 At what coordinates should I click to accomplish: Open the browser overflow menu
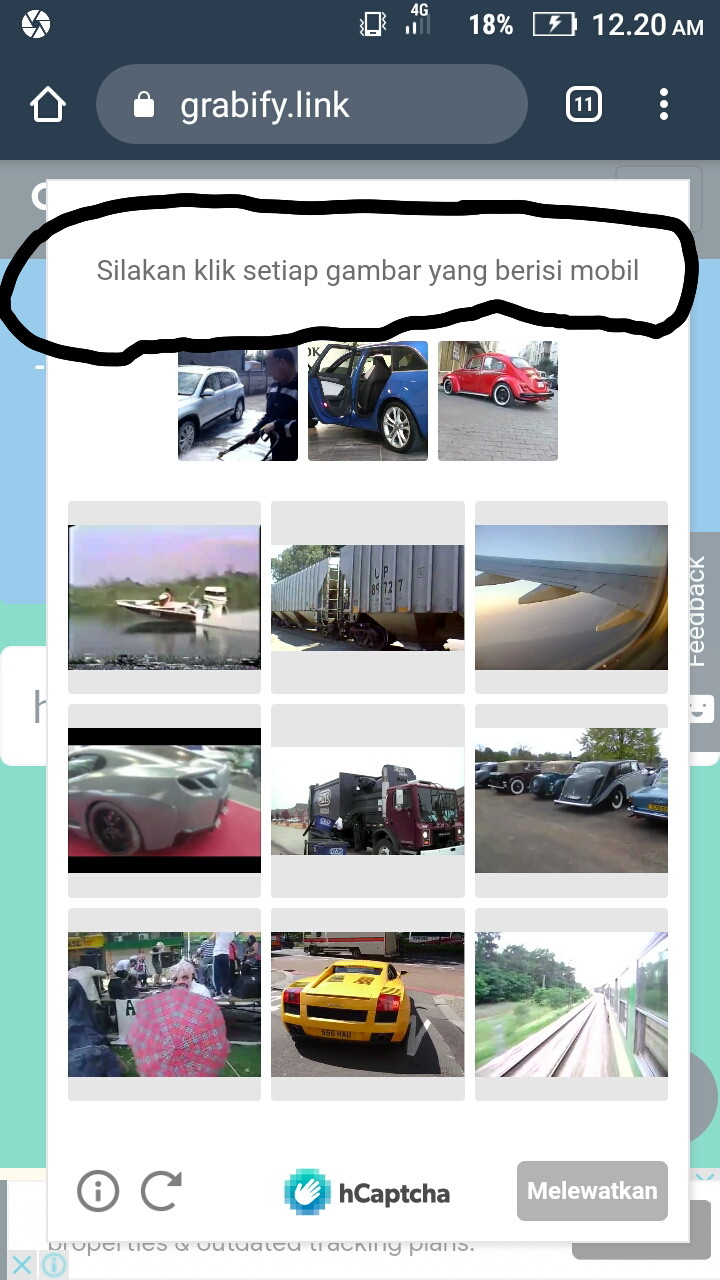[x=664, y=104]
